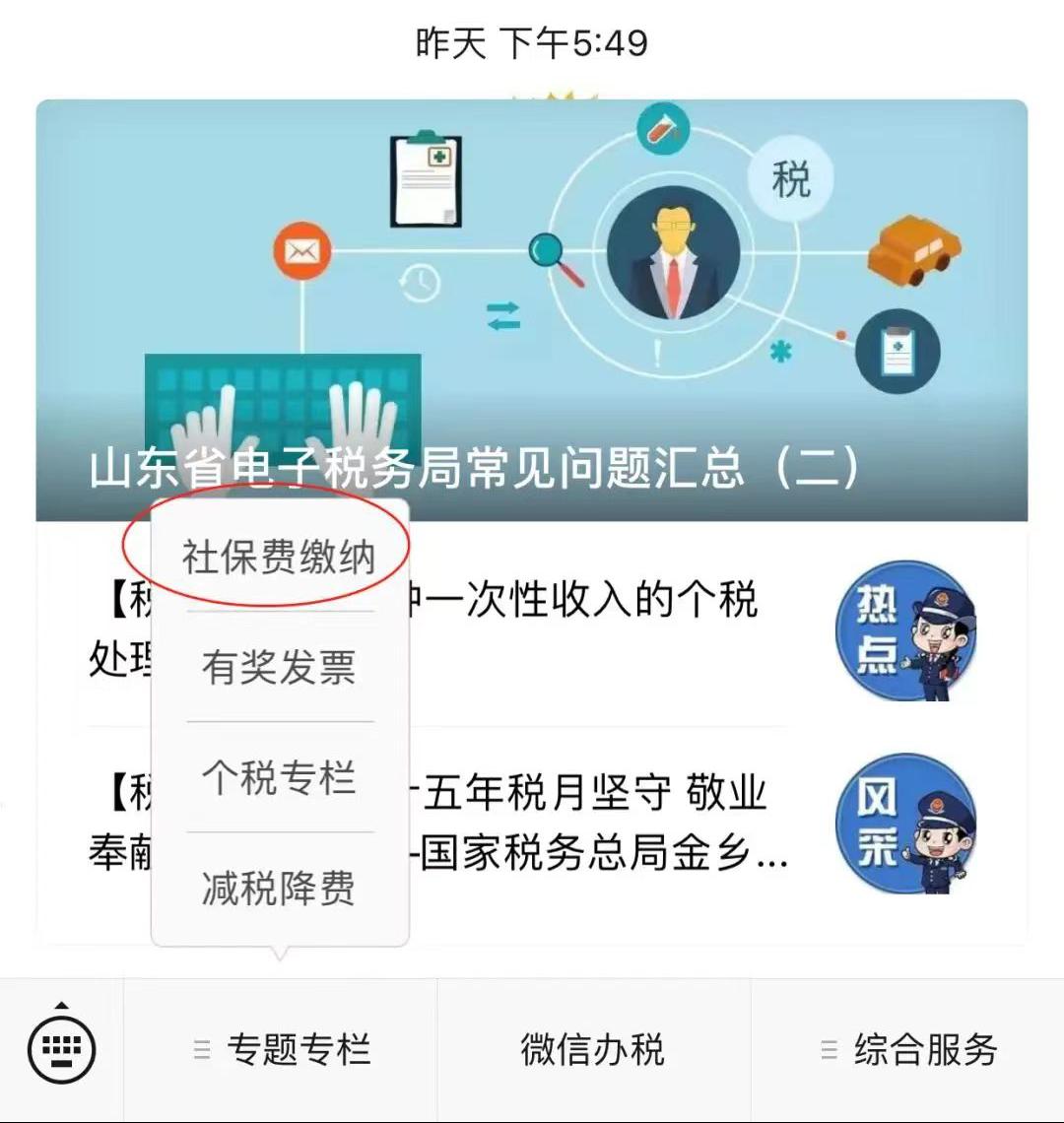Select 社保费缴纳 from the popup menu
Viewport: 1064px width, 1123px height.
tap(279, 557)
